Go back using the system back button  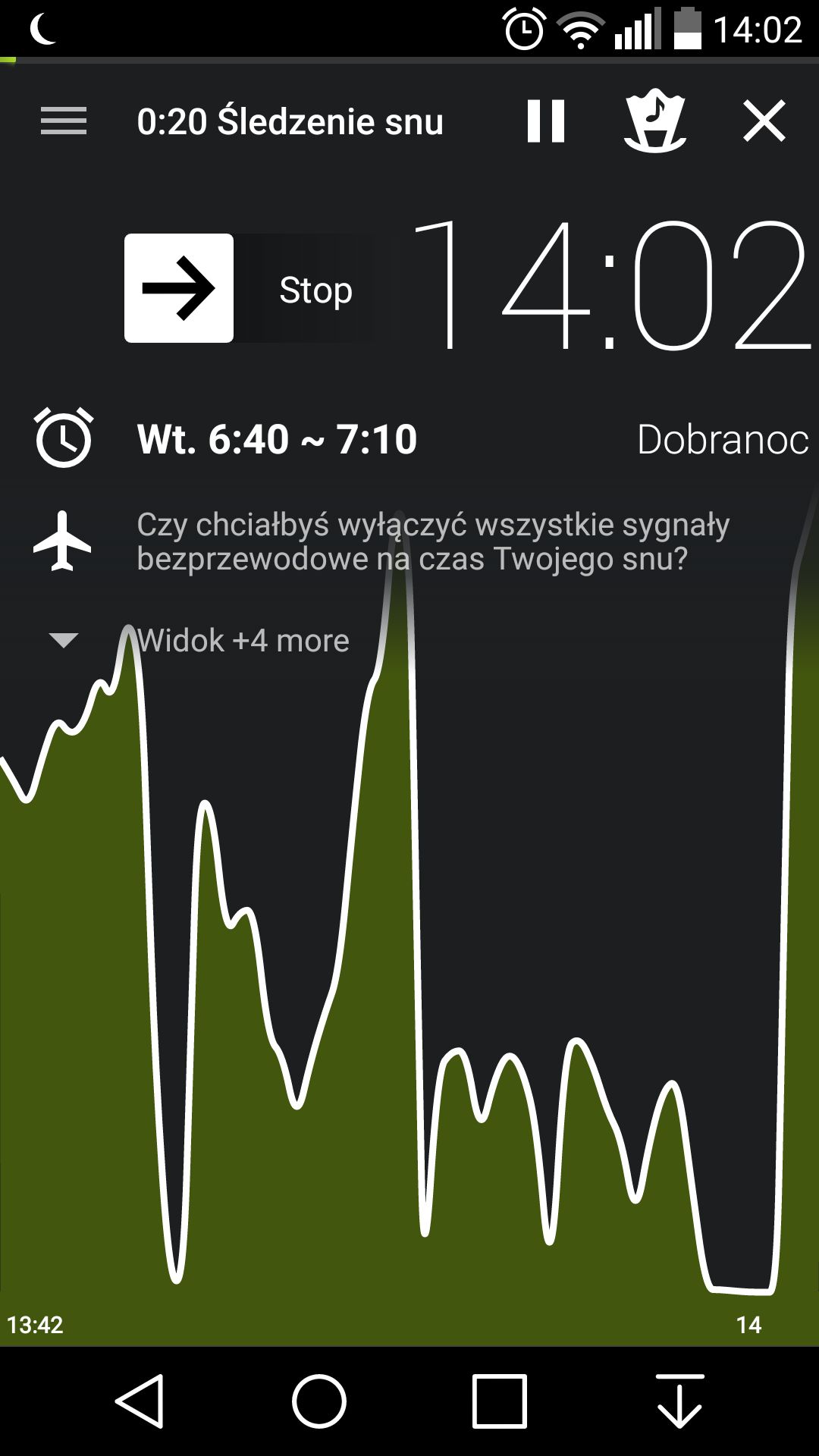pyautogui.click(x=140, y=1401)
